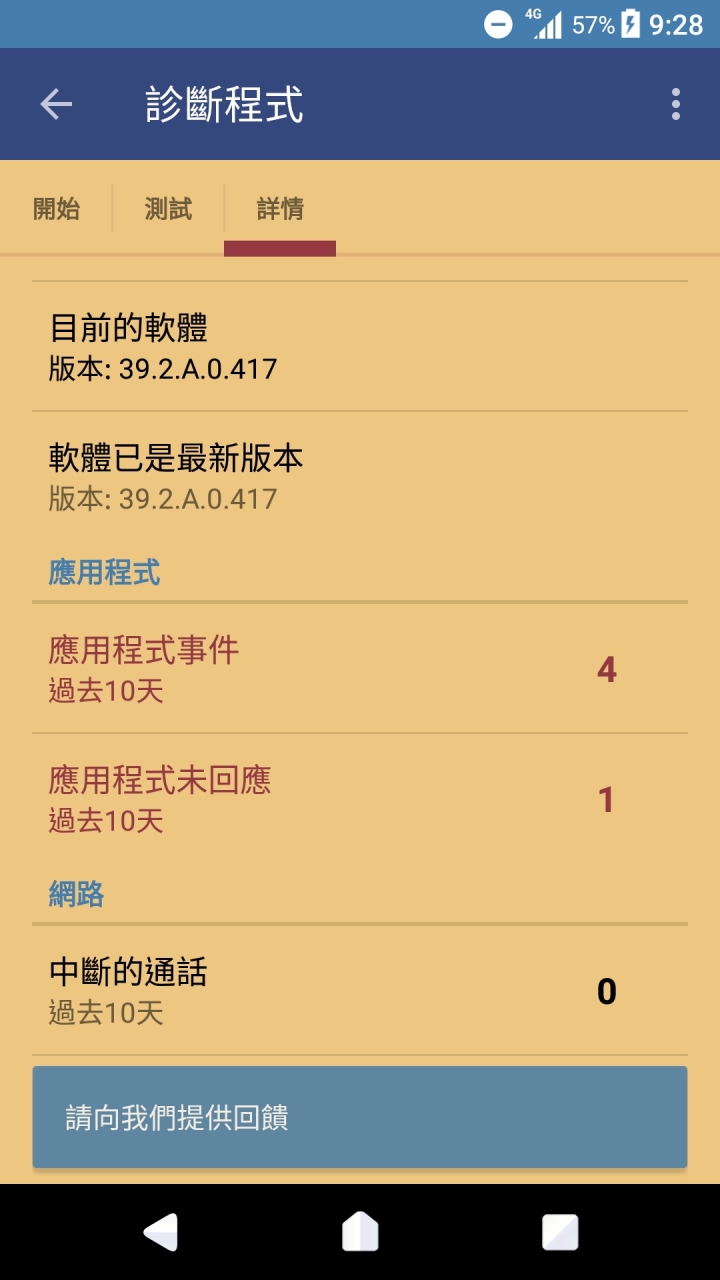
Task: Select the 詳情 tab
Action: [280, 209]
